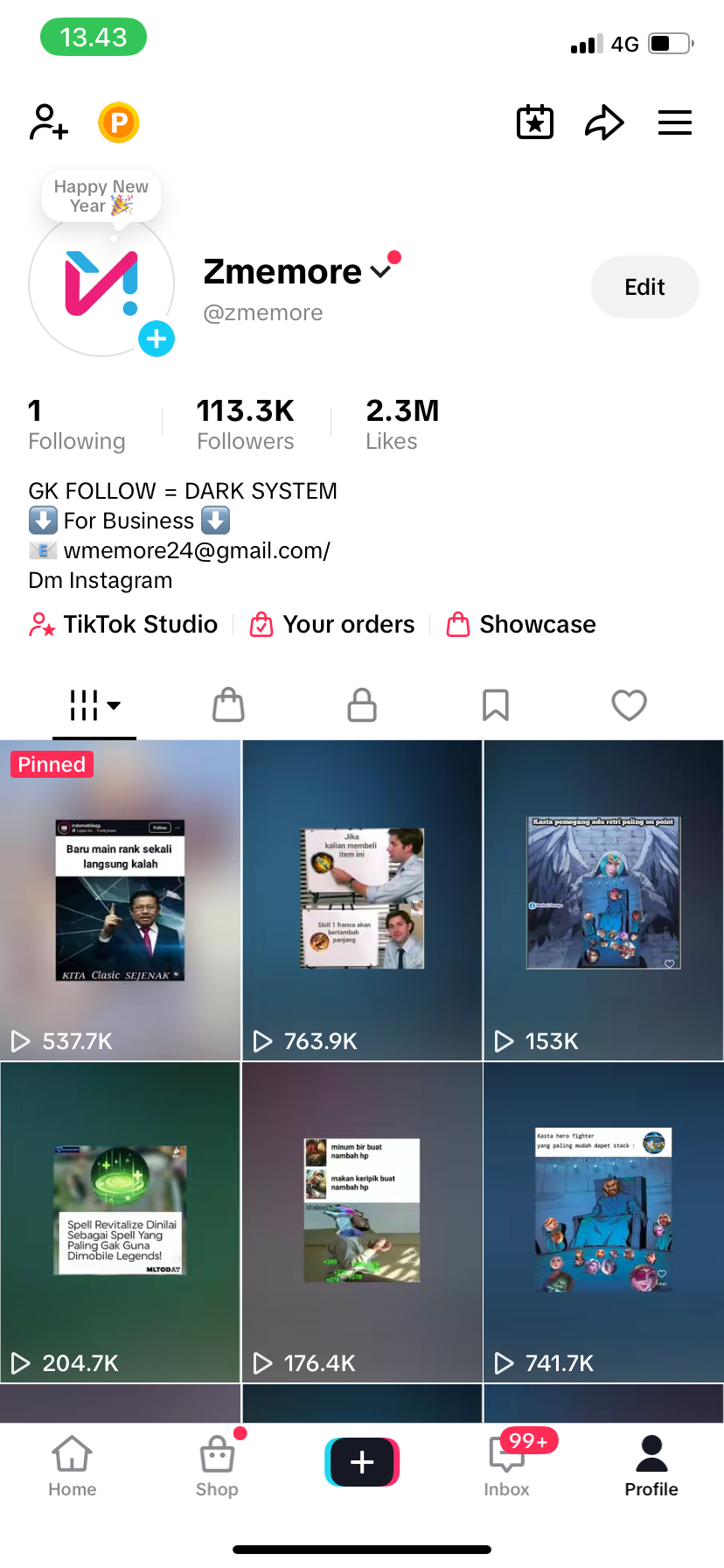Tap the orange P coin icon
The width and height of the screenshot is (724, 1568).
(119, 122)
